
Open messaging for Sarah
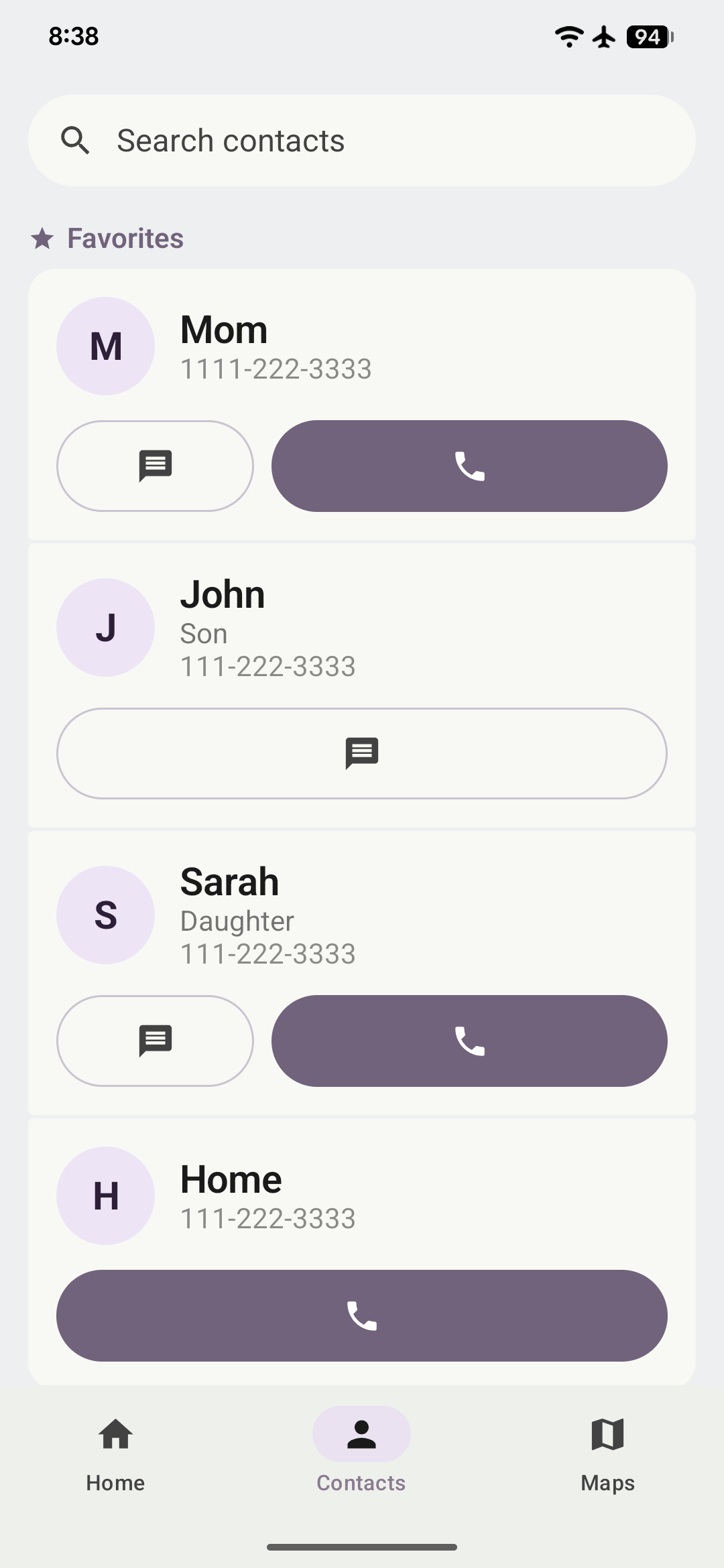154,1041
